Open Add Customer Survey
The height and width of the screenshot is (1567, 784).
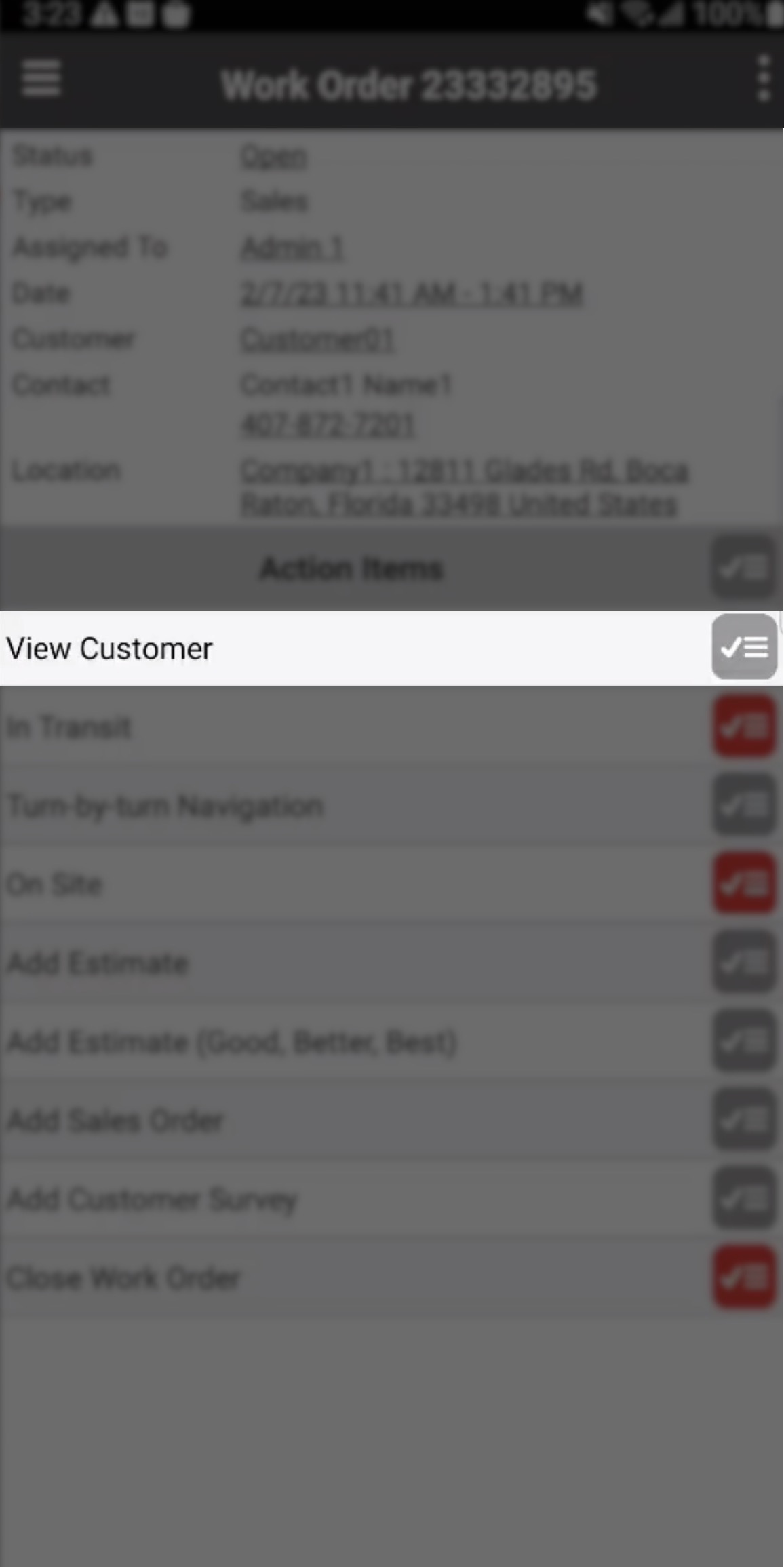pyautogui.click(x=152, y=1199)
